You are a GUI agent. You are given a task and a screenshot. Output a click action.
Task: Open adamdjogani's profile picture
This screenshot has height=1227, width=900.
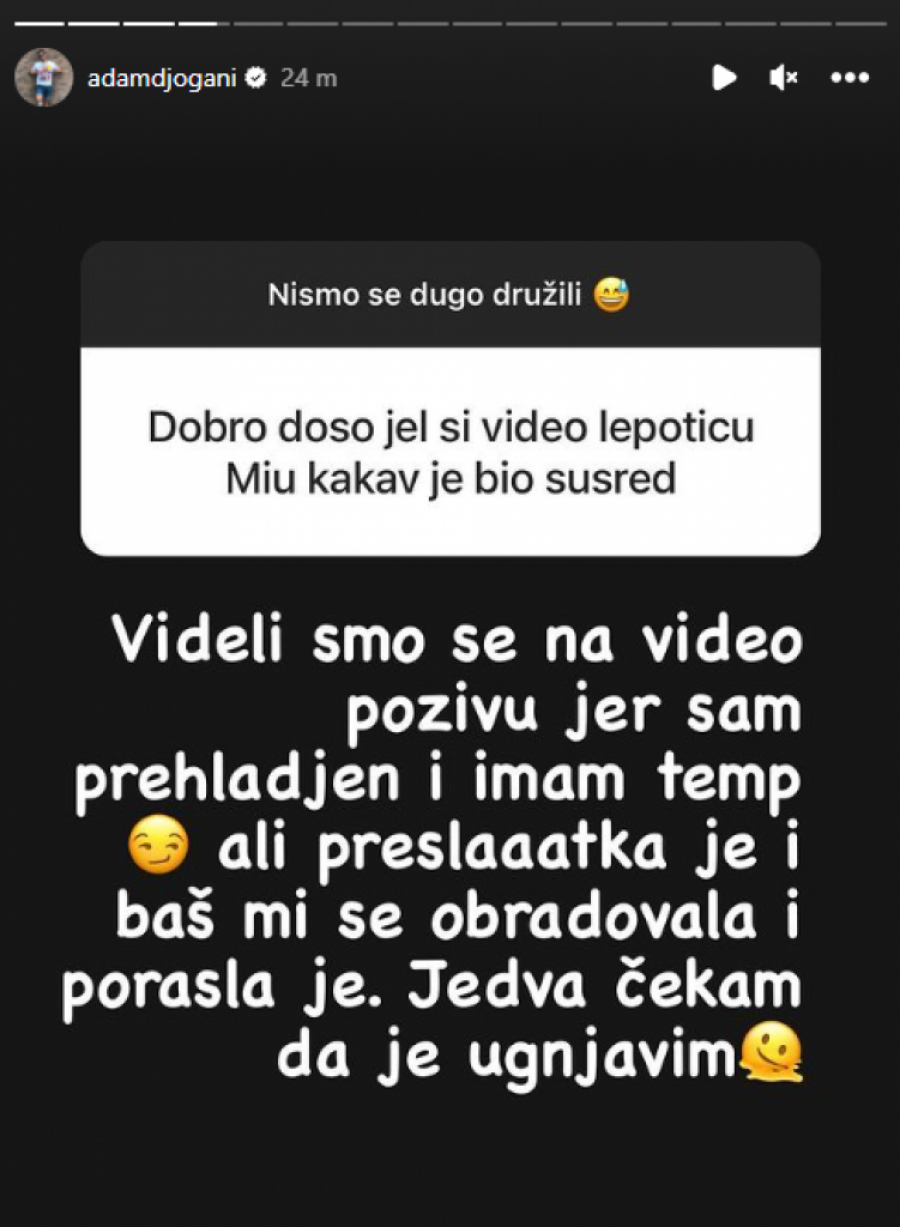coord(44,78)
